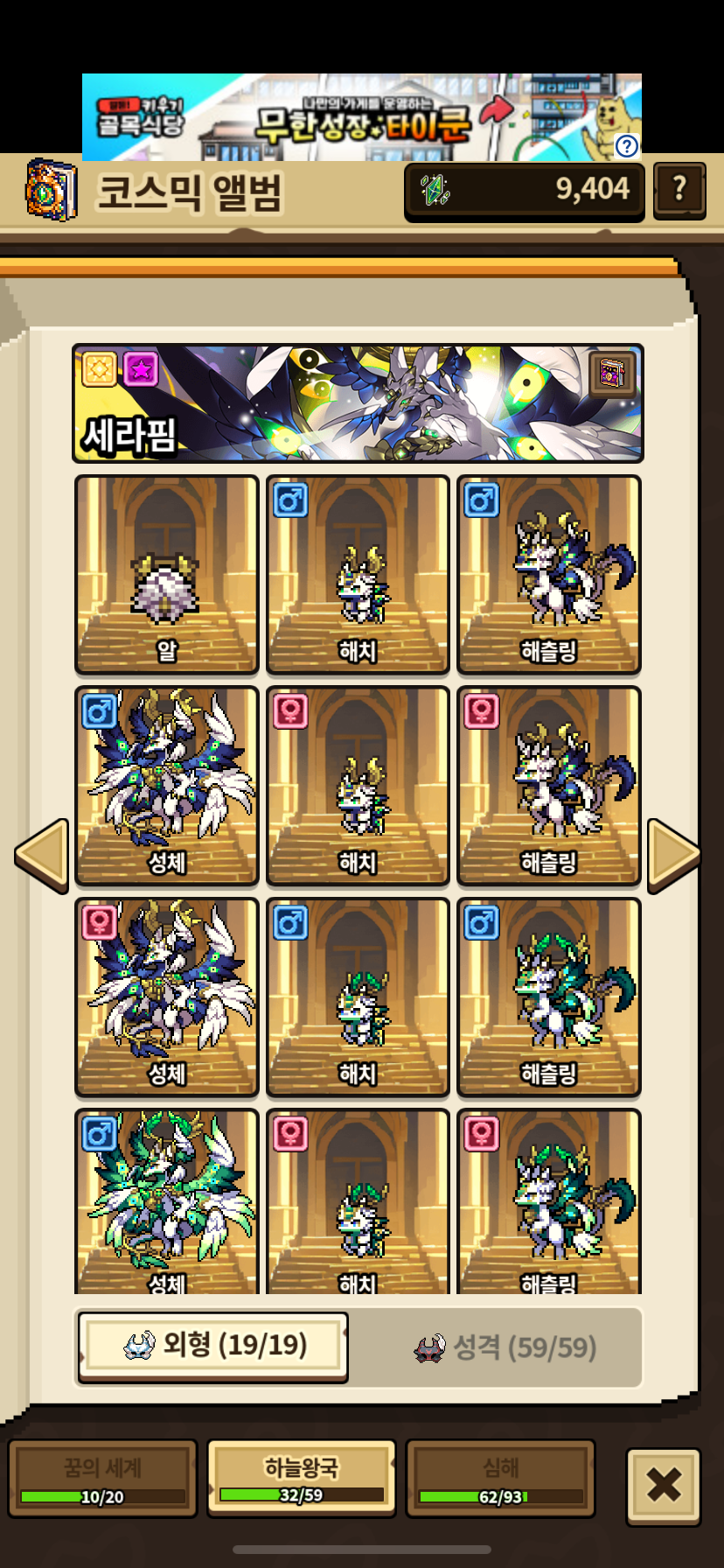Viewport: 724px width, 1568px height.
Task: Open the ad info icon on banner
Action: [627, 145]
